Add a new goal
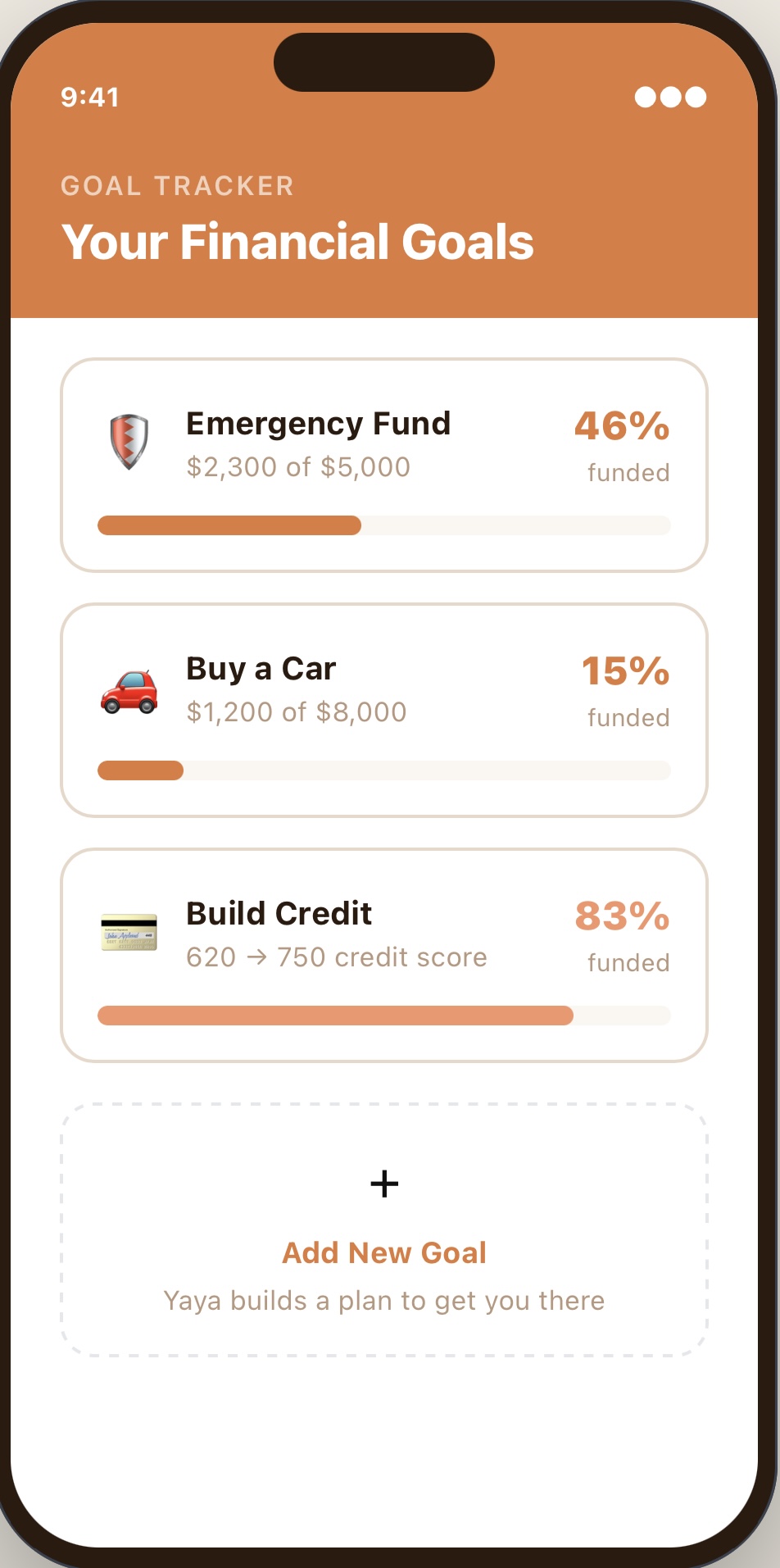The image size is (780, 1568). point(383,1229)
